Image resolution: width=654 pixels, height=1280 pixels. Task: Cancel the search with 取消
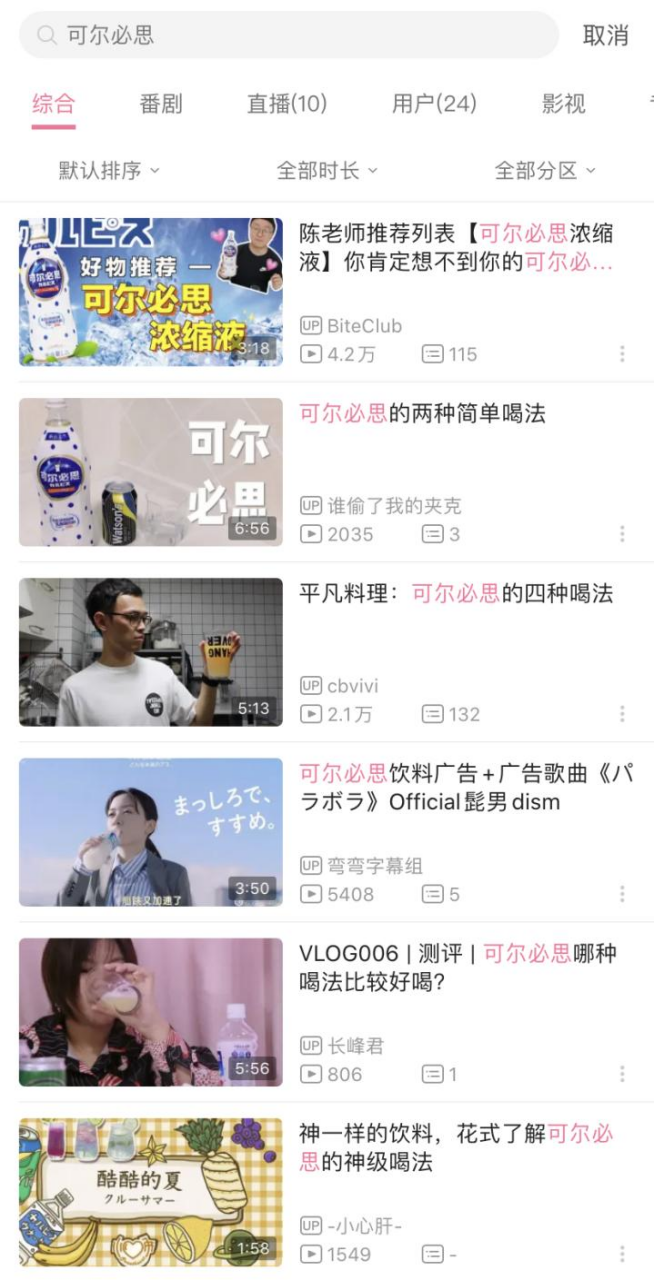(605, 36)
